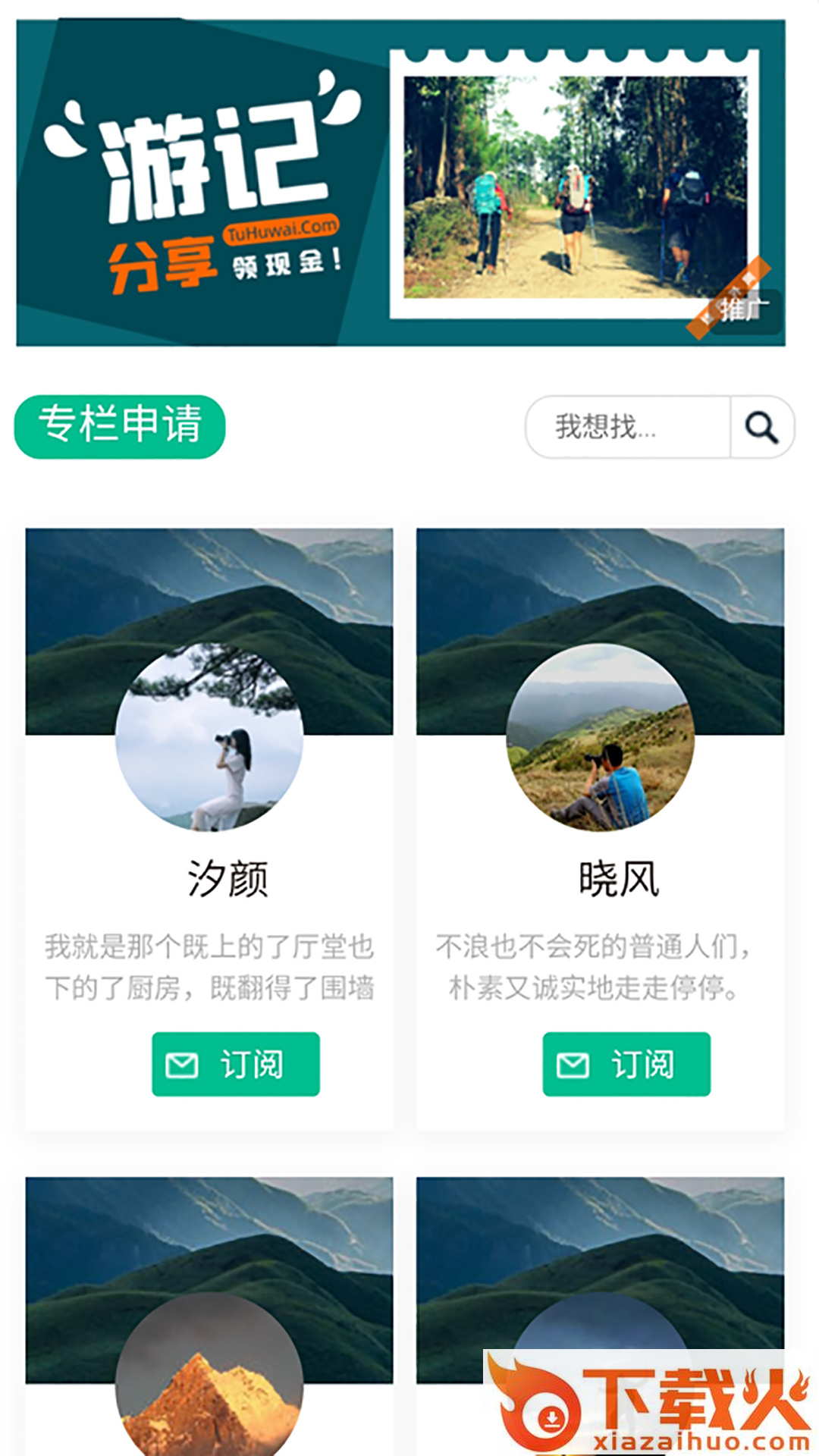Open the 游记分享 promotional banner
This screenshot has height=1456, width=819.
(400, 183)
